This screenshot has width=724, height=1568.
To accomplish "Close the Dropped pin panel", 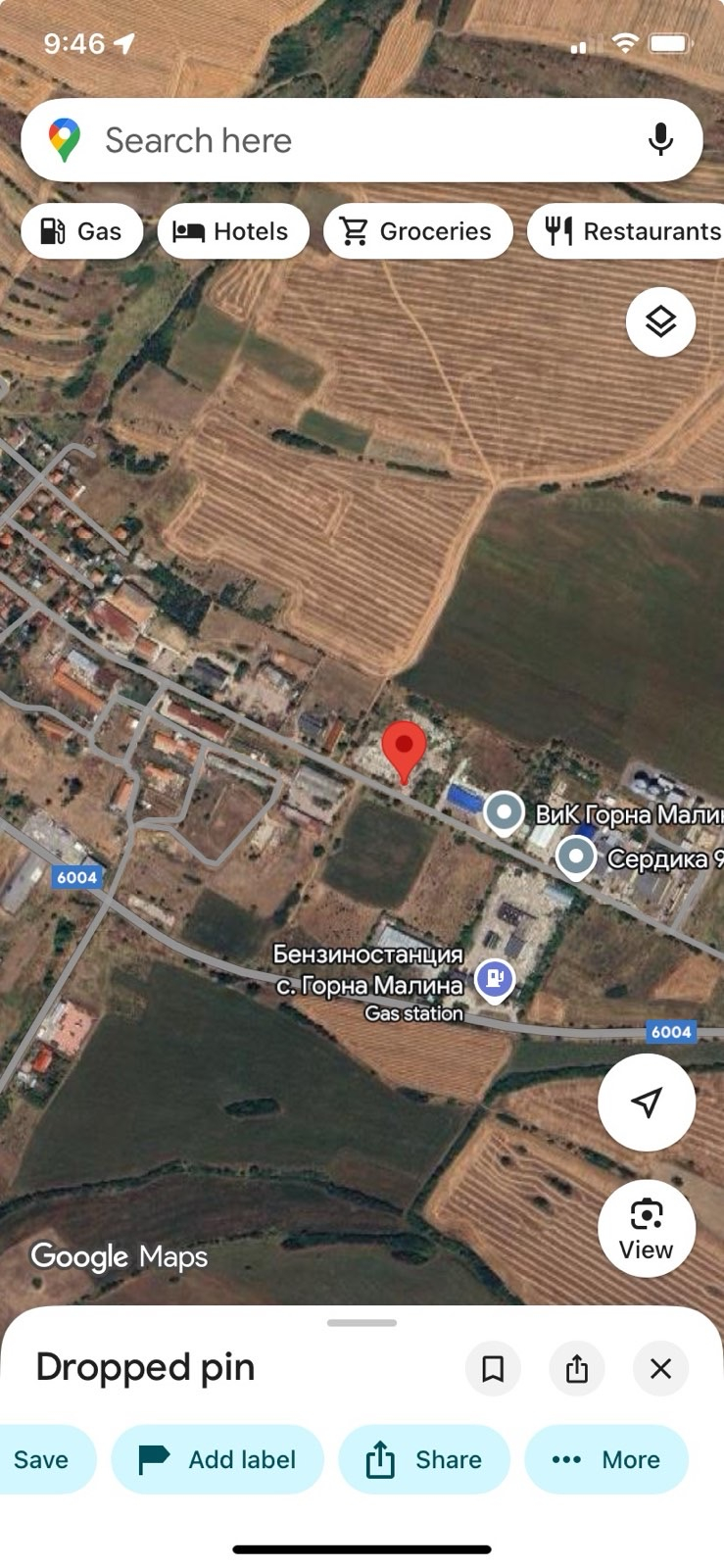I will (x=661, y=1368).
